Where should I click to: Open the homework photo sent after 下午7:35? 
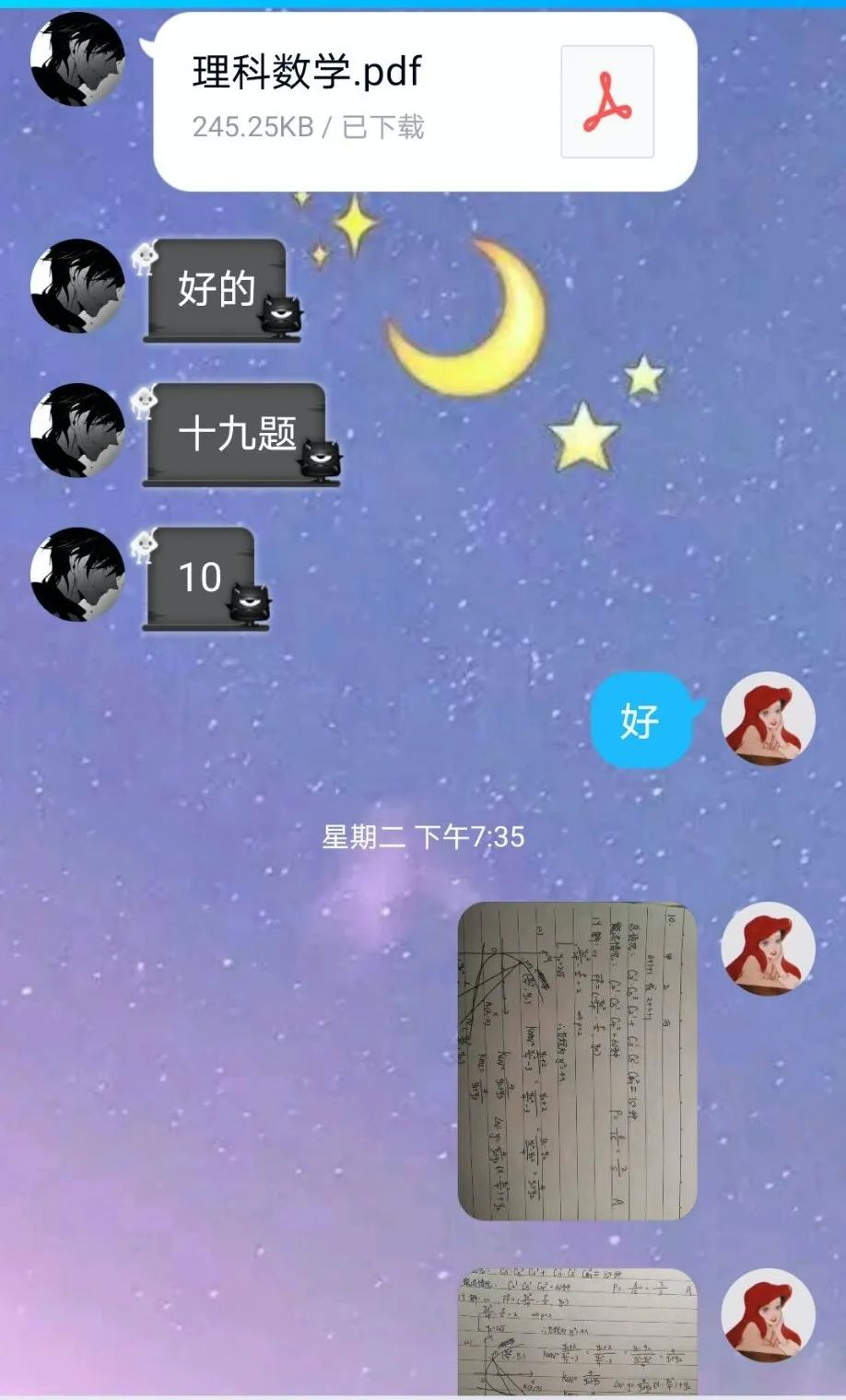point(577,1060)
